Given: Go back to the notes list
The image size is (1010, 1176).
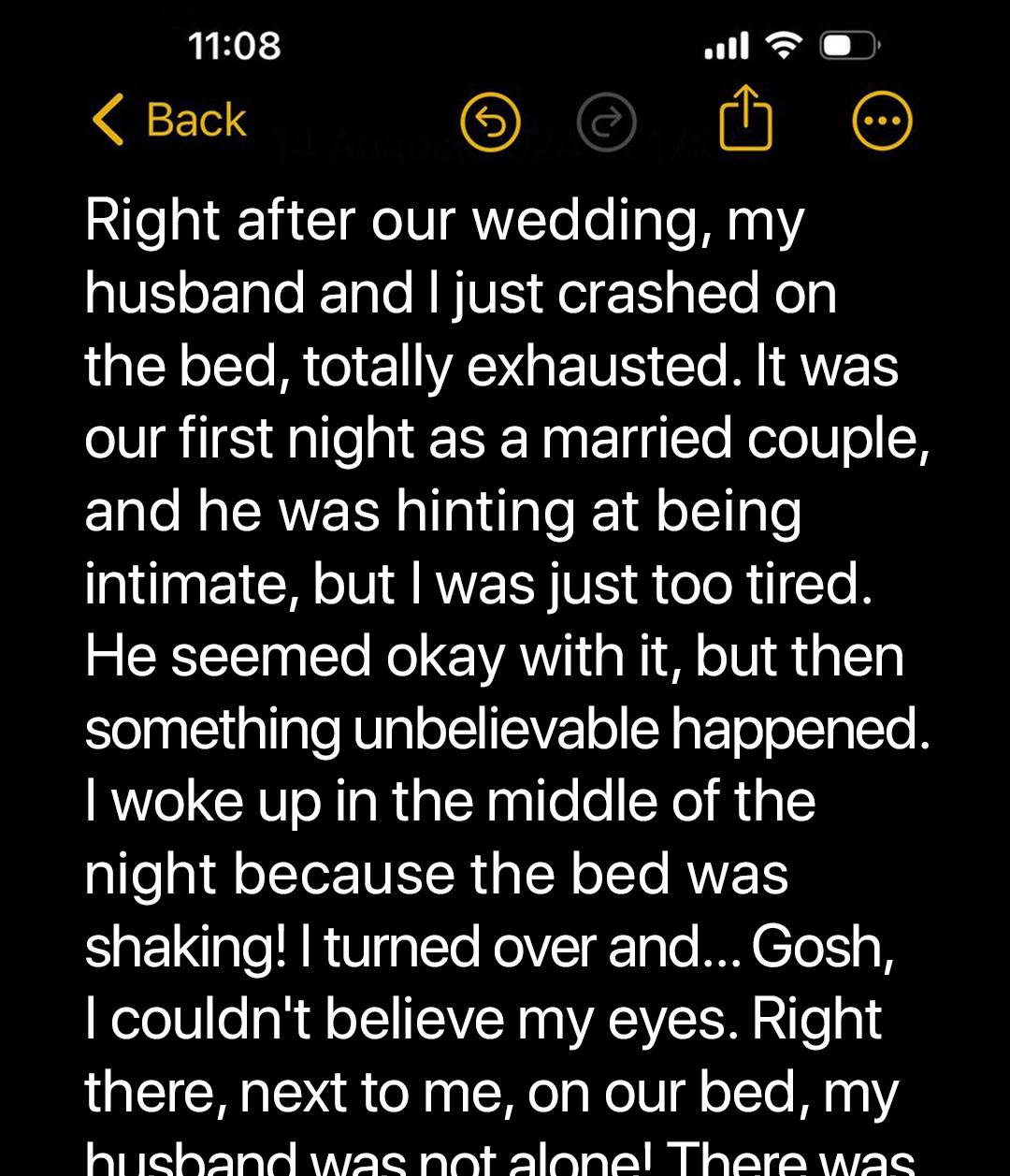Looking at the screenshot, I should click(x=170, y=122).
